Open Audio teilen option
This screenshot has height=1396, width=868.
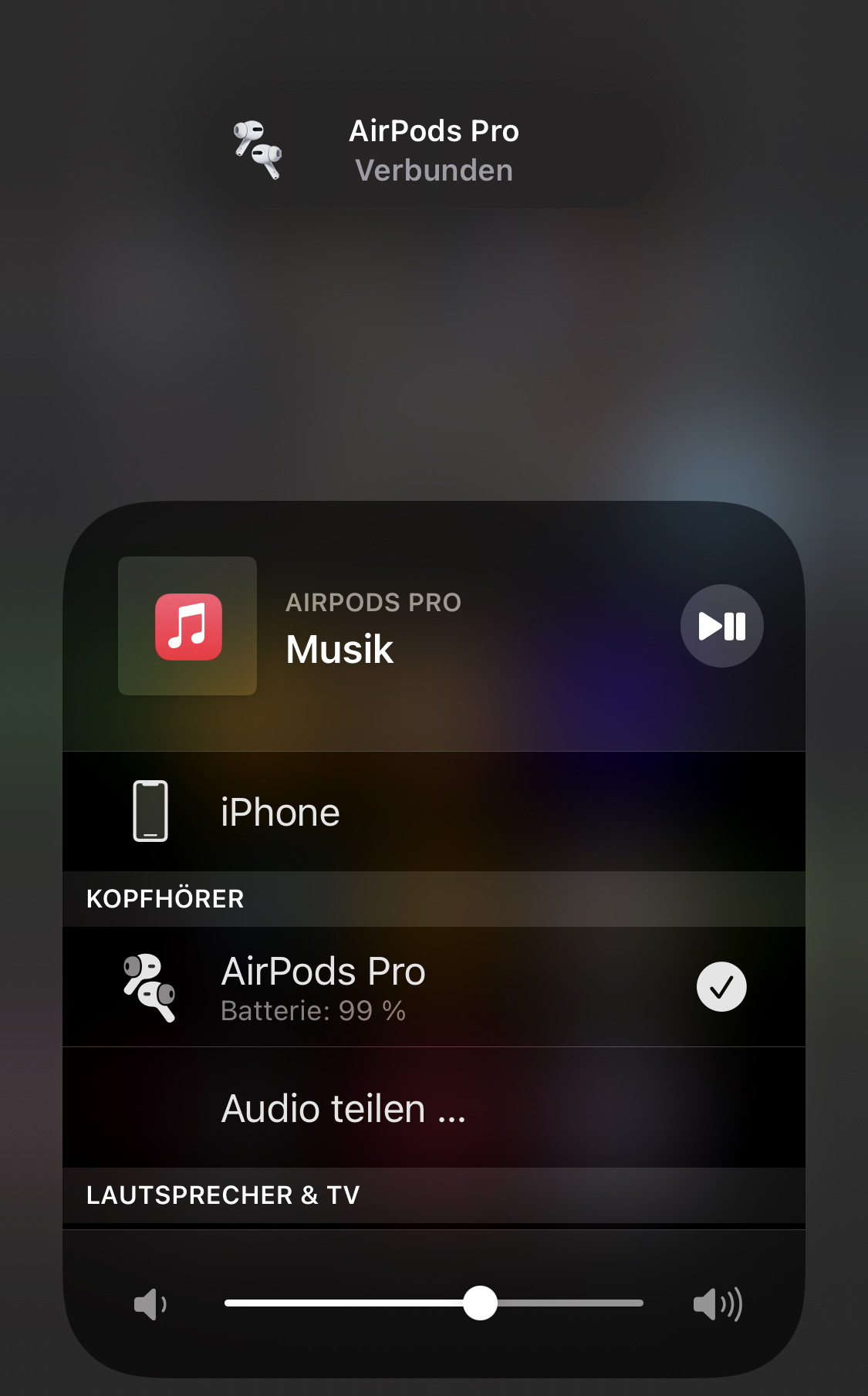tap(434, 1108)
